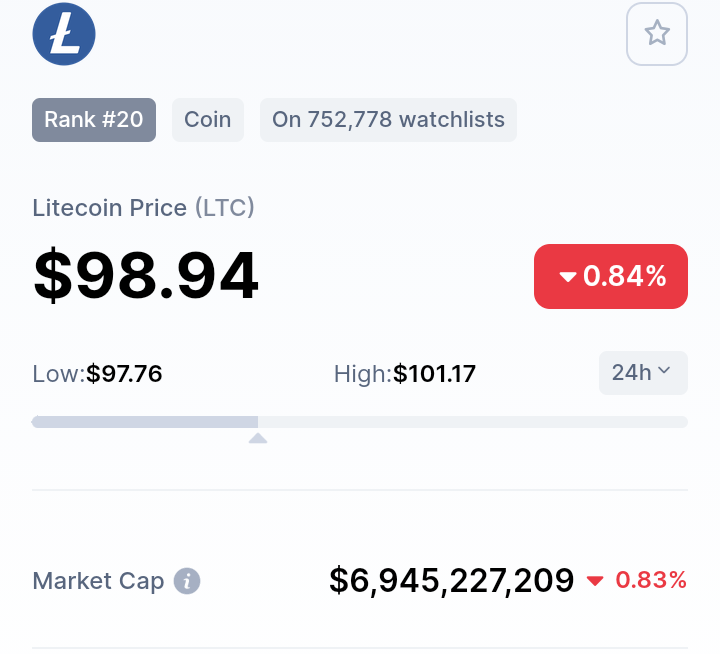Add Litecoin to watchlist with star

(x=657, y=34)
